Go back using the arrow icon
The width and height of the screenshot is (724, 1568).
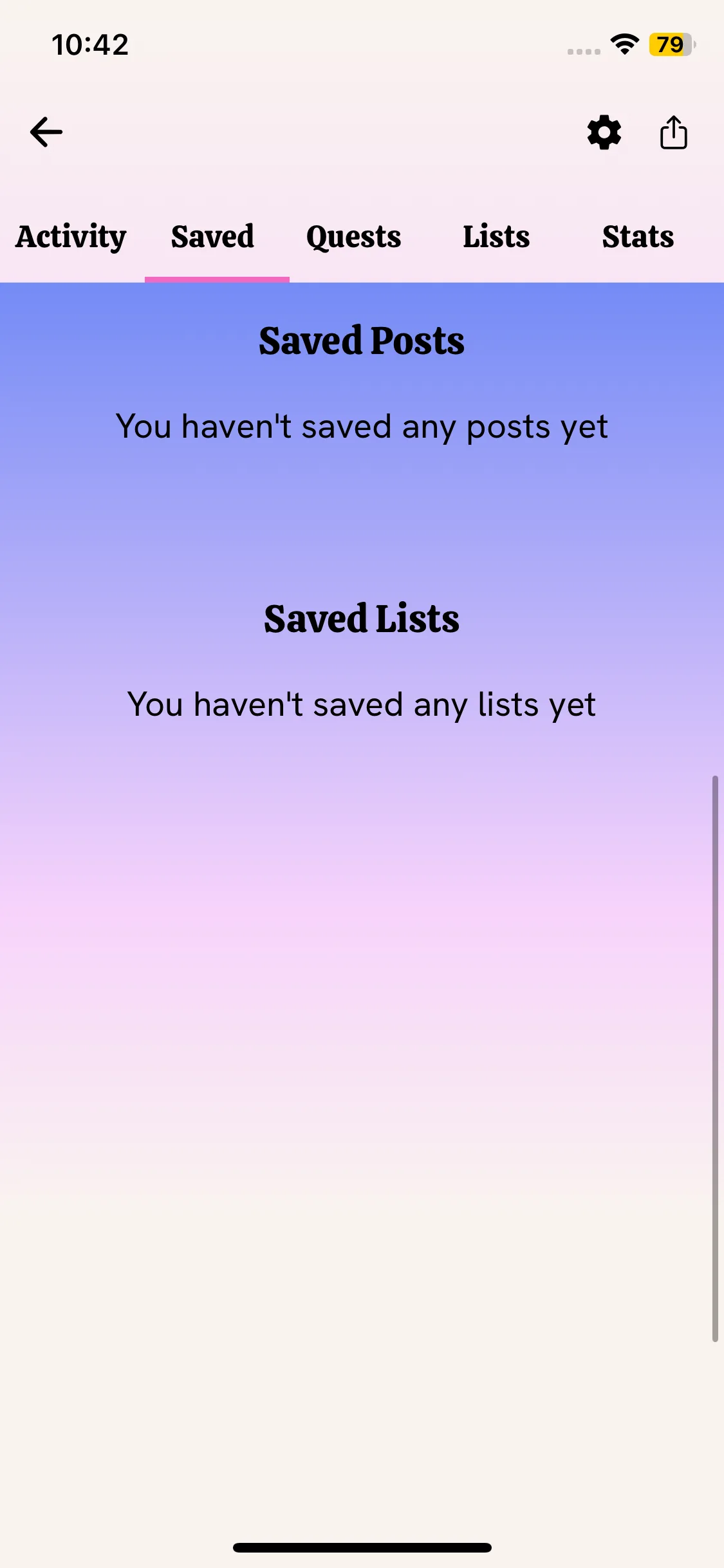tap(46, 133)
